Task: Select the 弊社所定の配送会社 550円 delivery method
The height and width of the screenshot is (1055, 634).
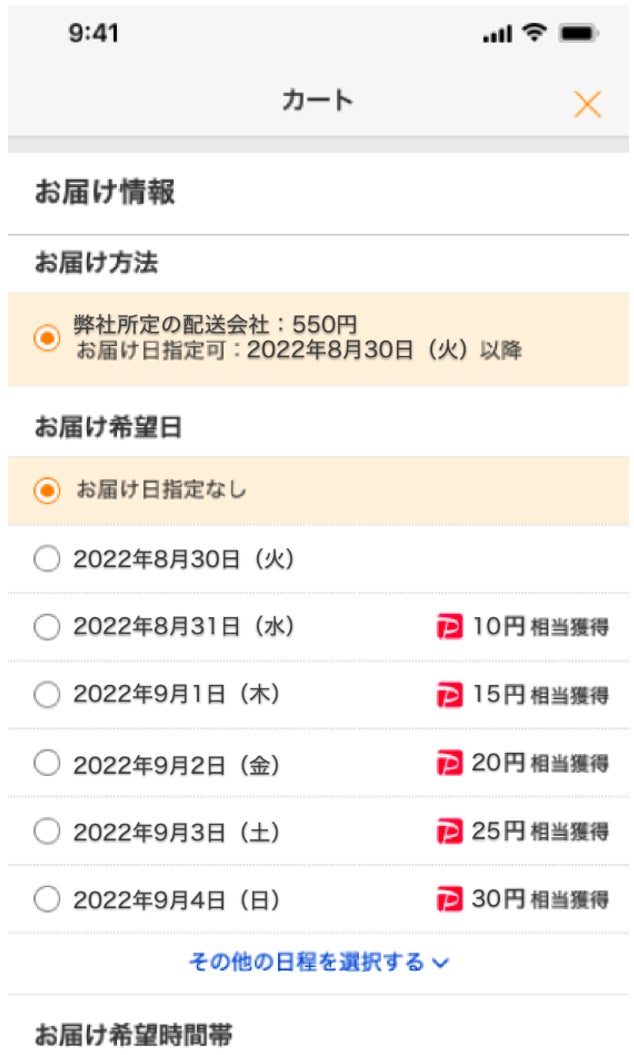Action: tap(318, 338)
